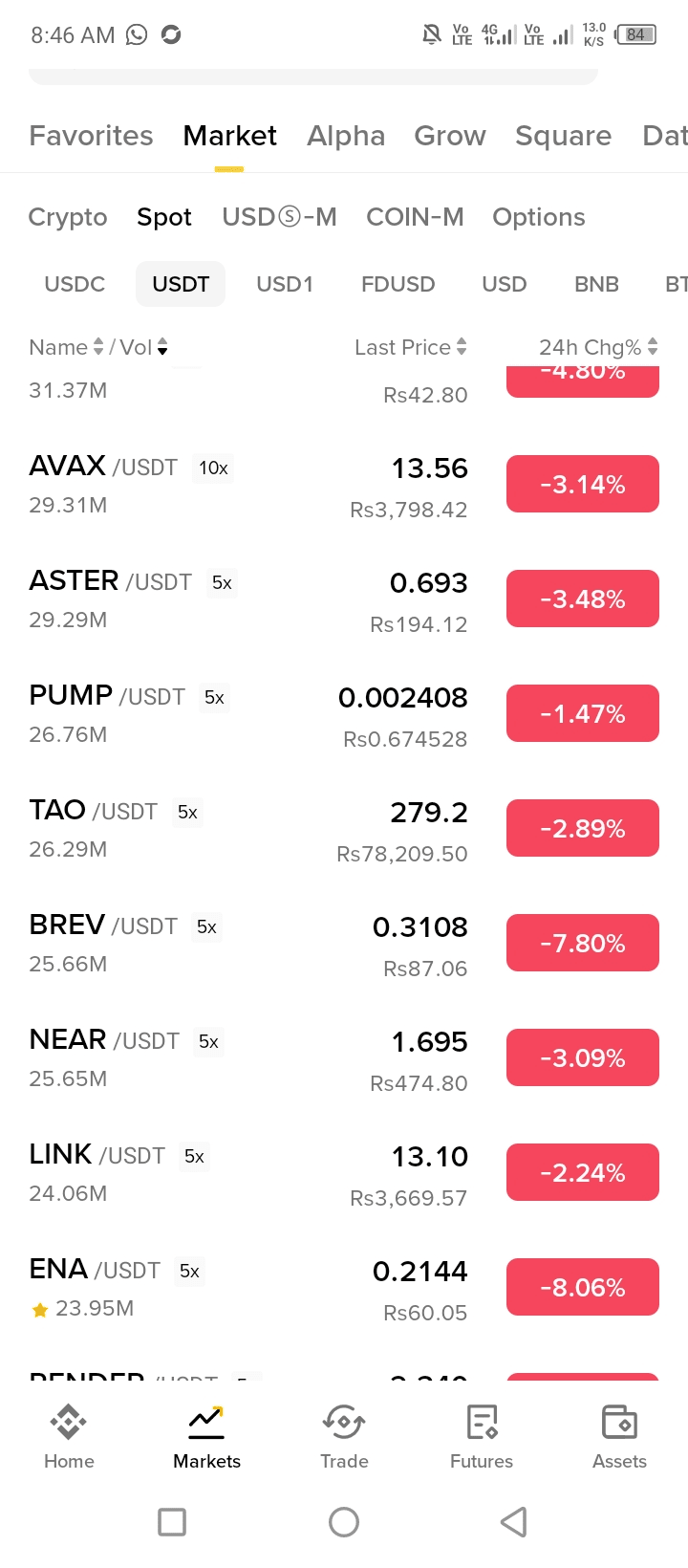Go to the Home tab
This screenshot has height=1568, width=688.
69,1436
